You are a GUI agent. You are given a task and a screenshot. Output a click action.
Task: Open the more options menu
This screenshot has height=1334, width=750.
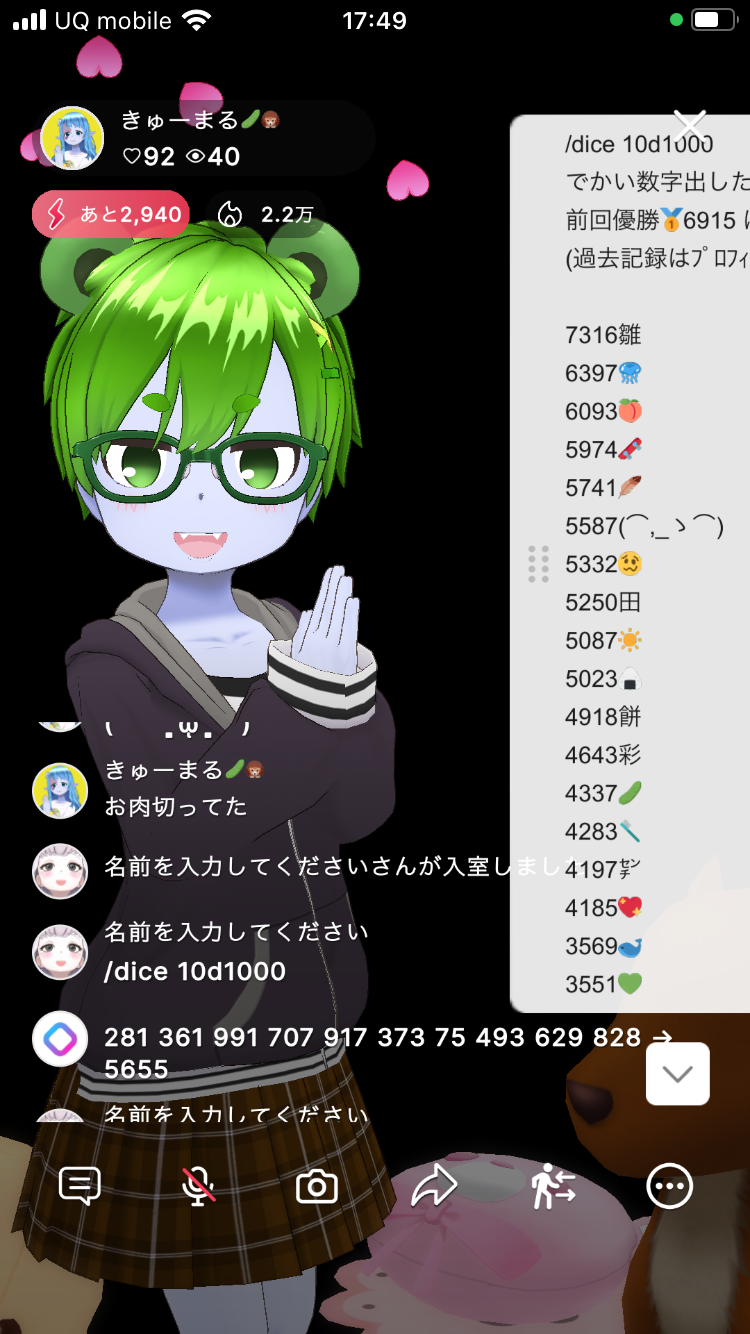click(669, 1186)
